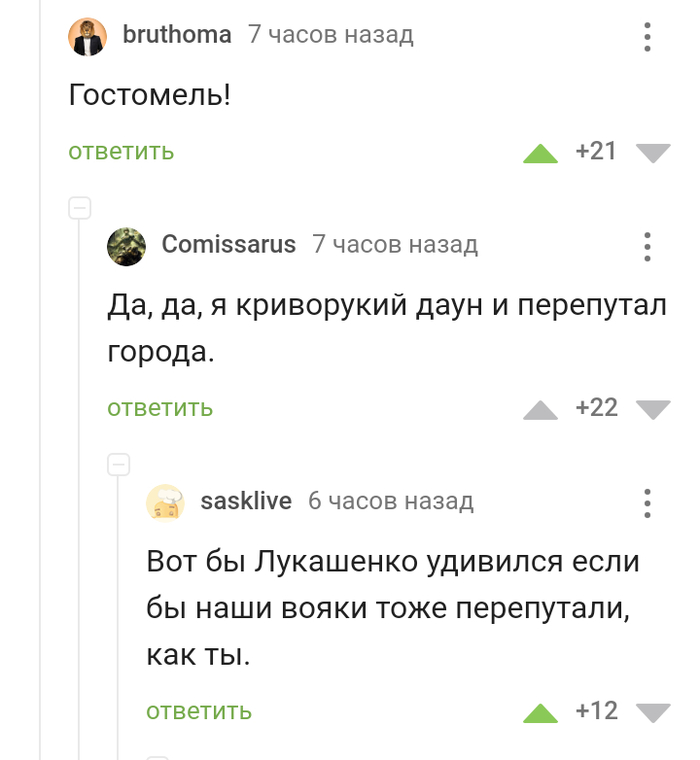Image resolution: width=700 pixels, height=760 pixels.
Task: Open overflow menu on bruthoma's comment
Action: click(648, 37)
